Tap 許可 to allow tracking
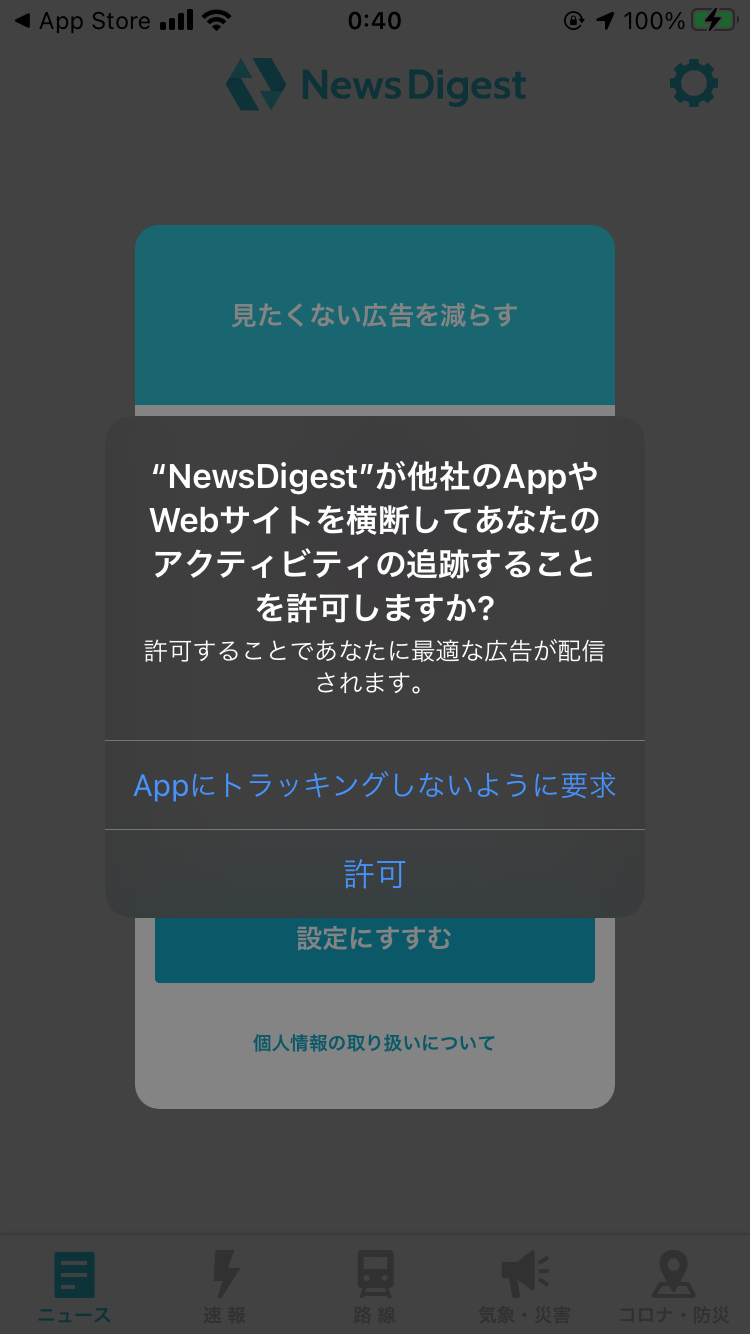 [x=374, y=874]
